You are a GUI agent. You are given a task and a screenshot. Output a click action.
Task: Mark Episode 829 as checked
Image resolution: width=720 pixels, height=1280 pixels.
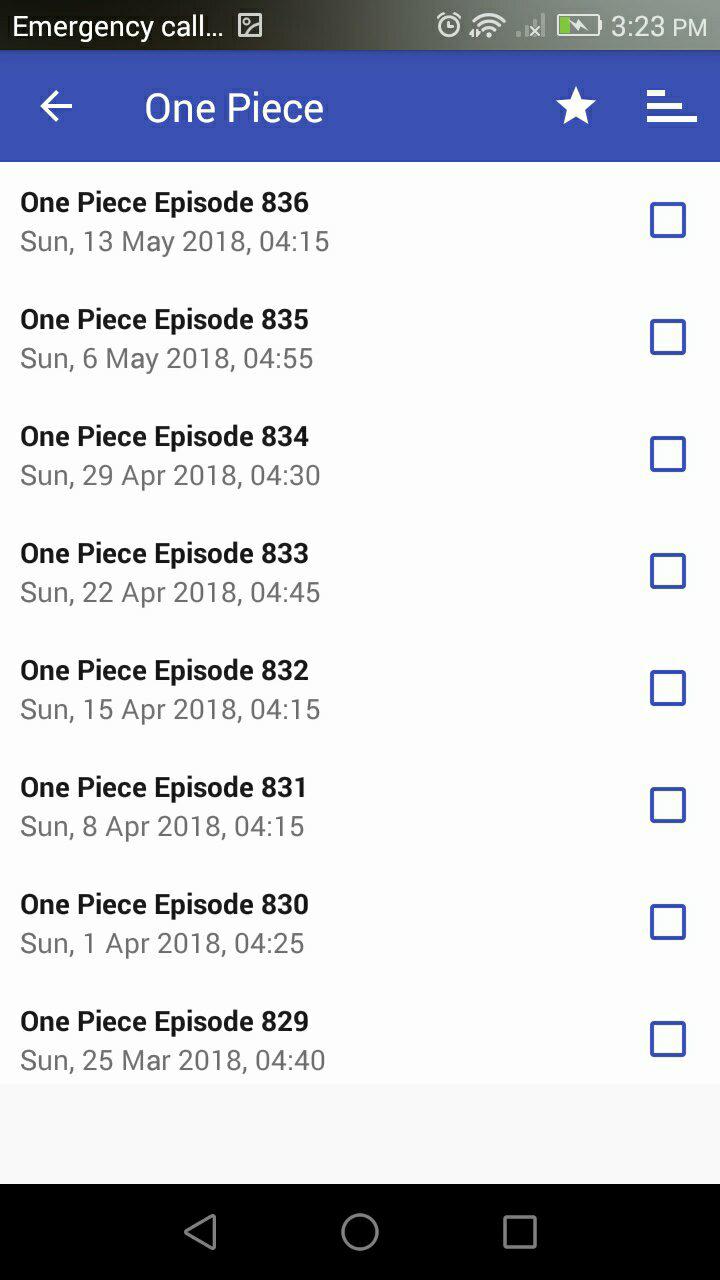coord(668,1039)
